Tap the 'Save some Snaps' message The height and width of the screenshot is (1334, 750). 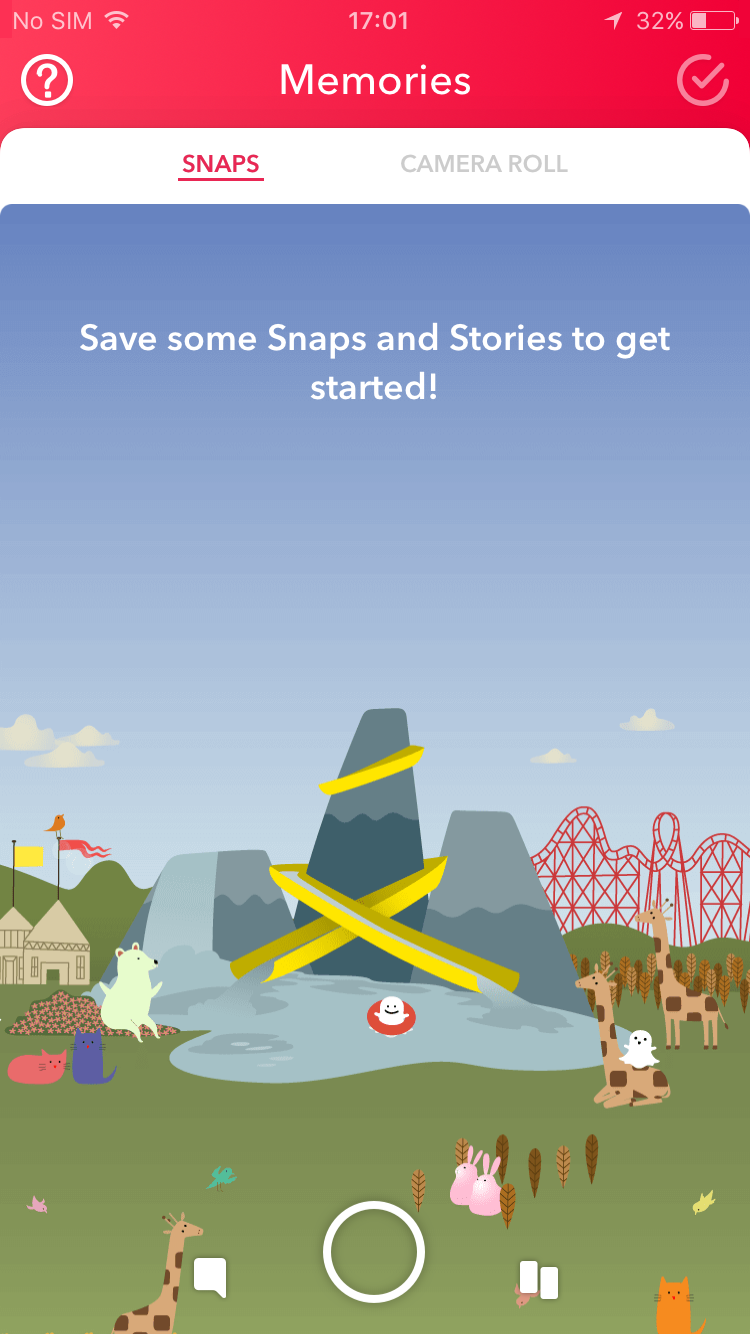tap(374, 362)
